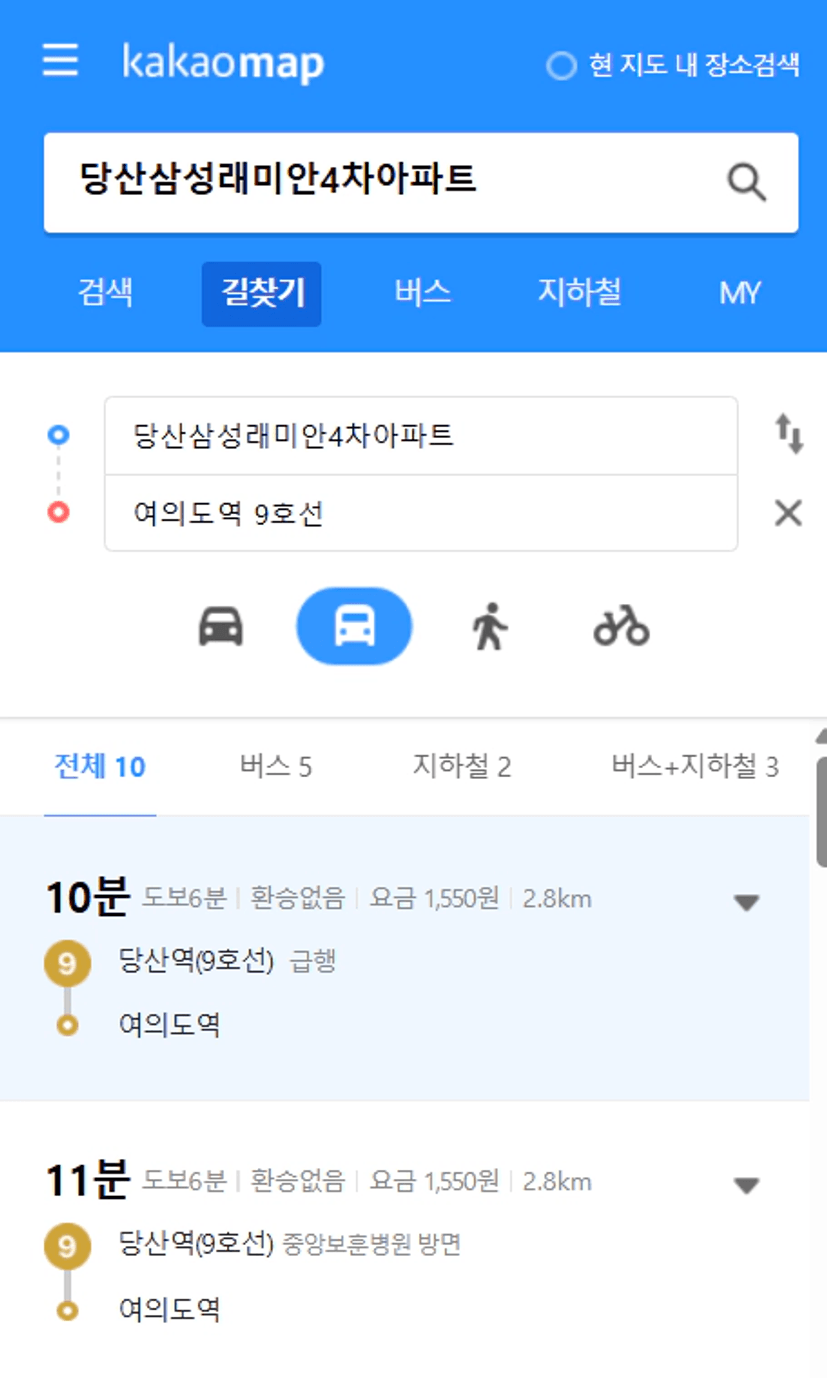Filter results by 지하철 2

coord(462,767)
